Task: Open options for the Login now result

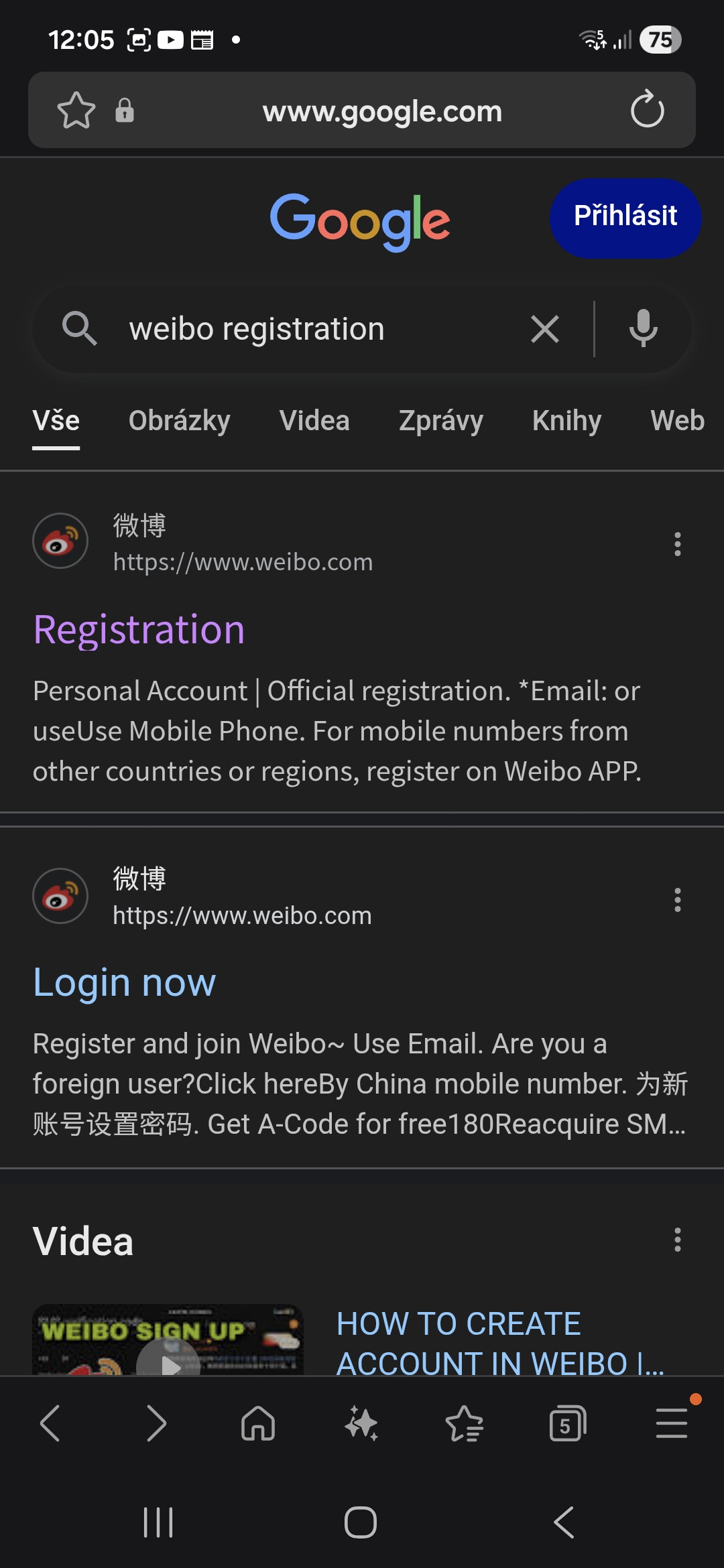Action: click(677, 900)
